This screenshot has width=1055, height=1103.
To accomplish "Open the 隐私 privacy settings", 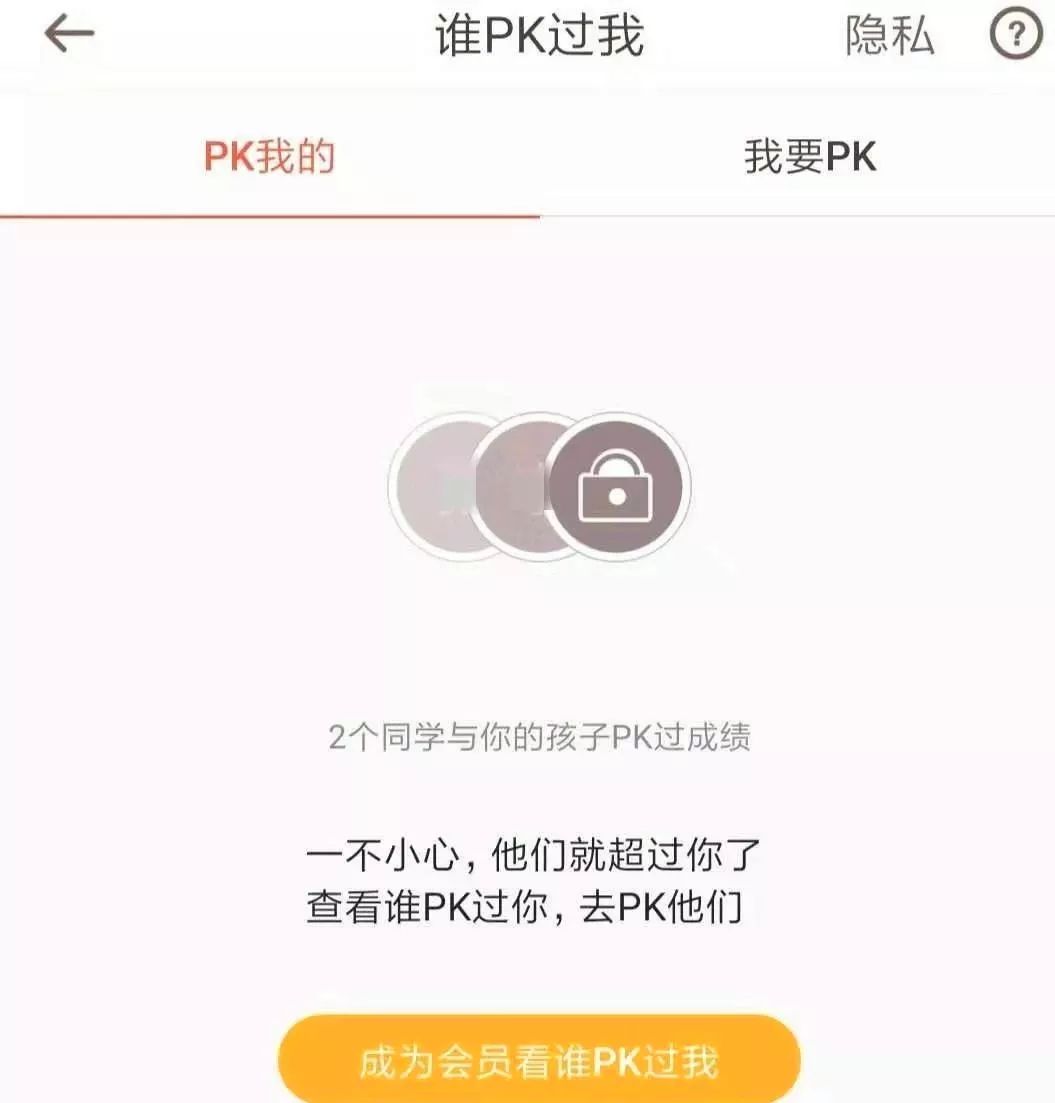I will [889, 37].
